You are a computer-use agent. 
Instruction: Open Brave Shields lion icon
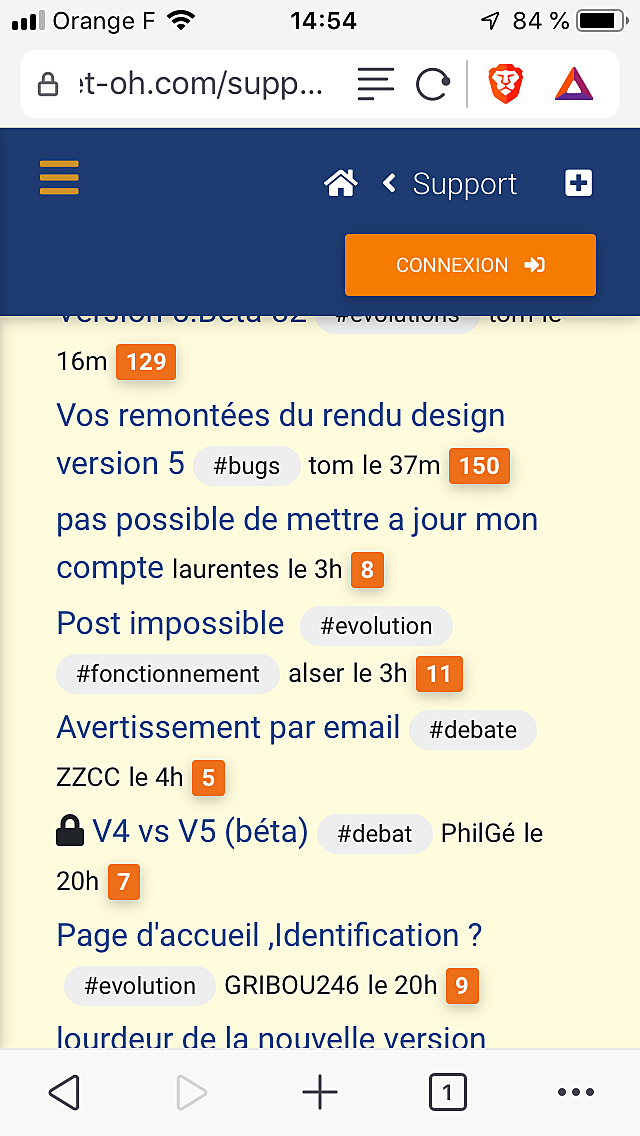point(506,84)
